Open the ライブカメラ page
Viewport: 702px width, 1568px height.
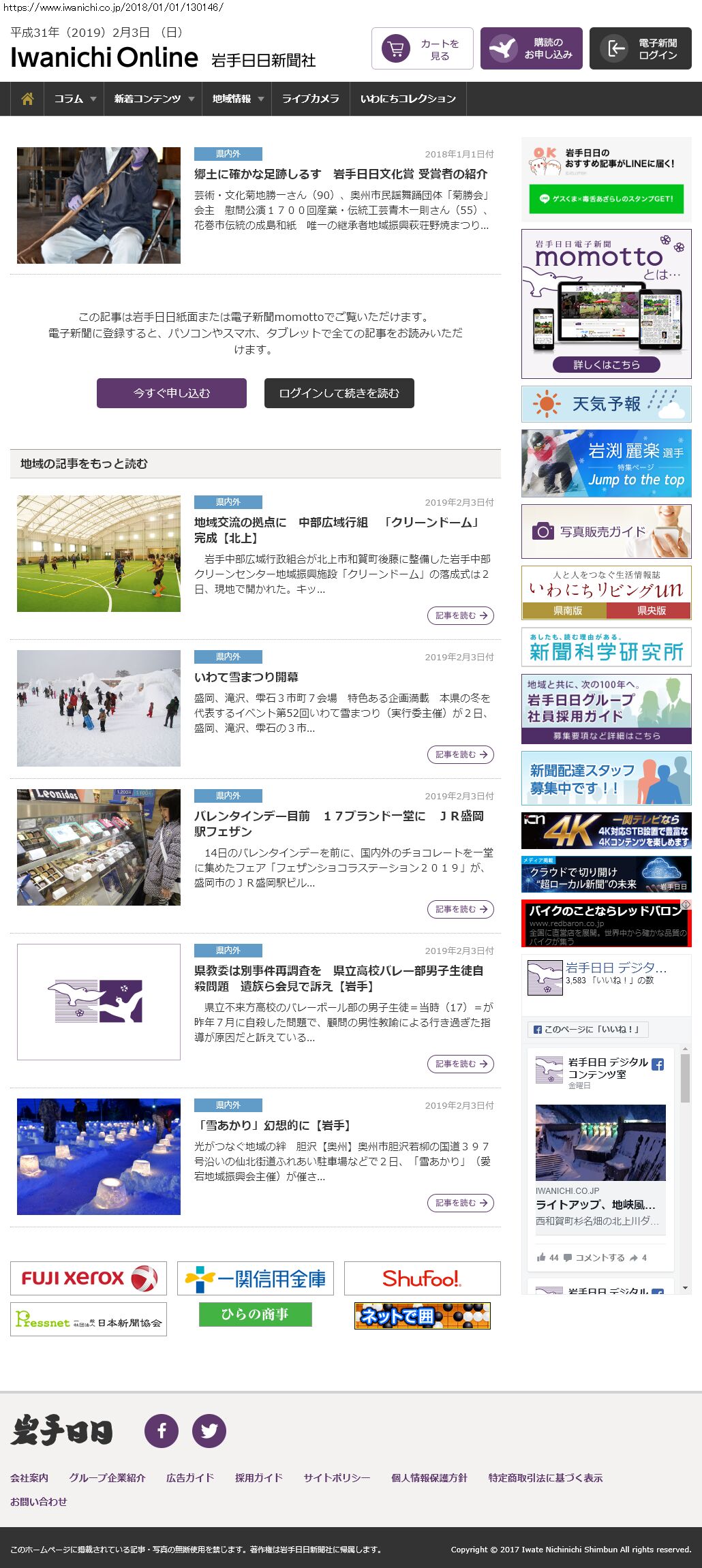310,99
